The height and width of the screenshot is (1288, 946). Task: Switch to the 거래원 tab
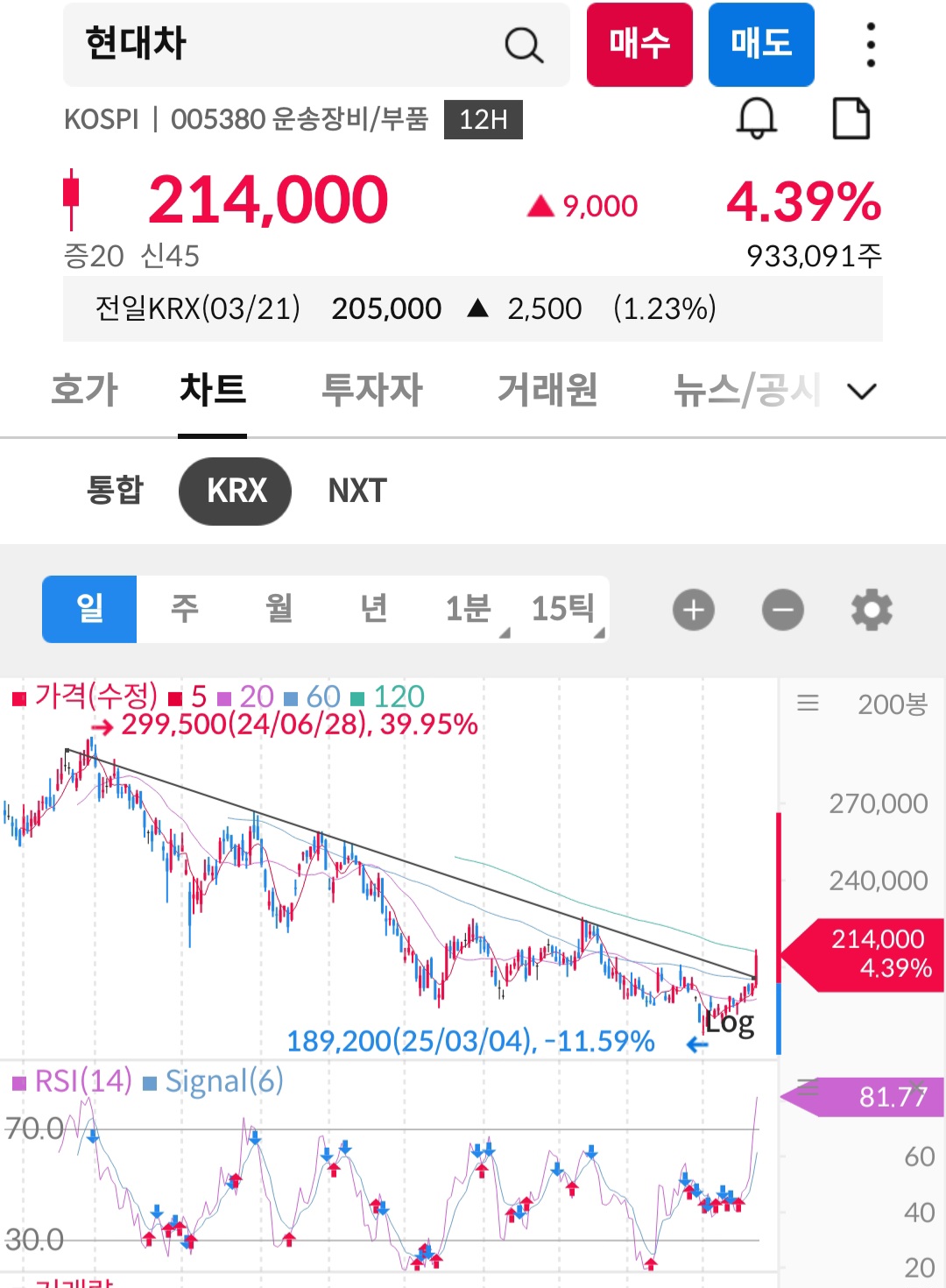547,390
